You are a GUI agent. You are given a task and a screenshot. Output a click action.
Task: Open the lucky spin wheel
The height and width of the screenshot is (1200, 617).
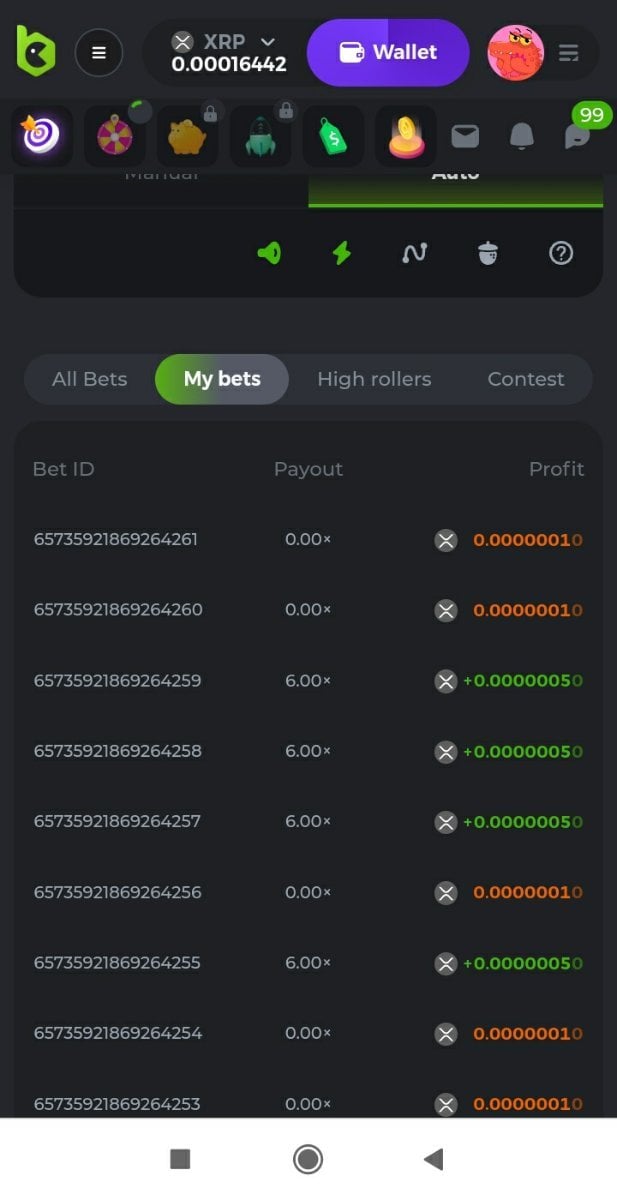[x=115, y=136]
